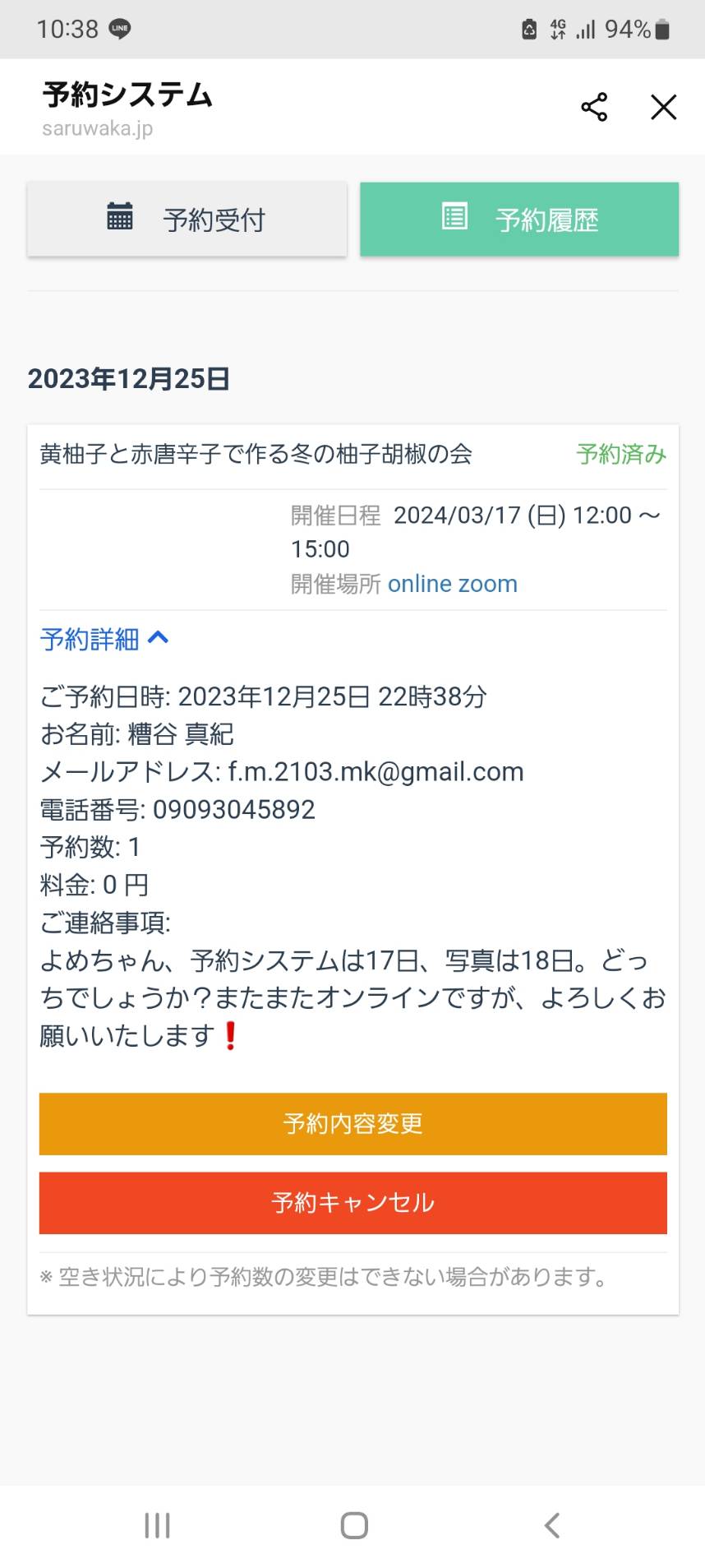Tap 予約内容変更 to edit the booking
This screenshot has width=705, height=1568.
coord(353,1123)
